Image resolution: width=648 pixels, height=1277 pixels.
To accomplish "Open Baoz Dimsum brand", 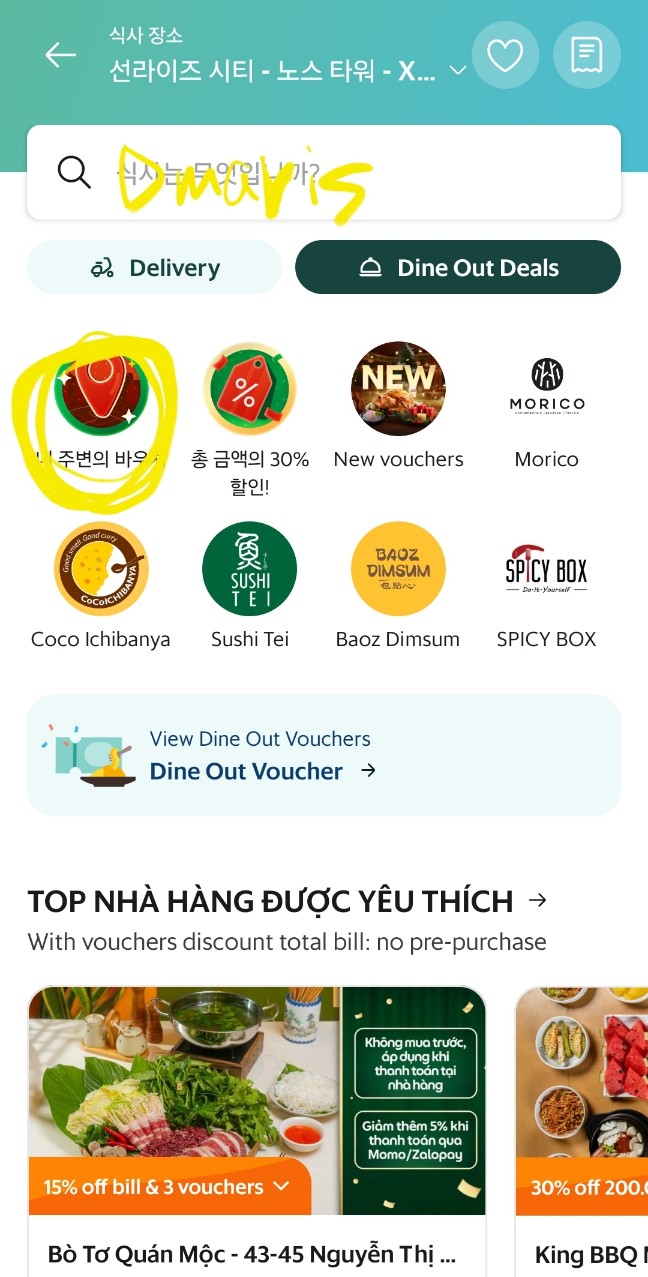I will tap(398, 570).
